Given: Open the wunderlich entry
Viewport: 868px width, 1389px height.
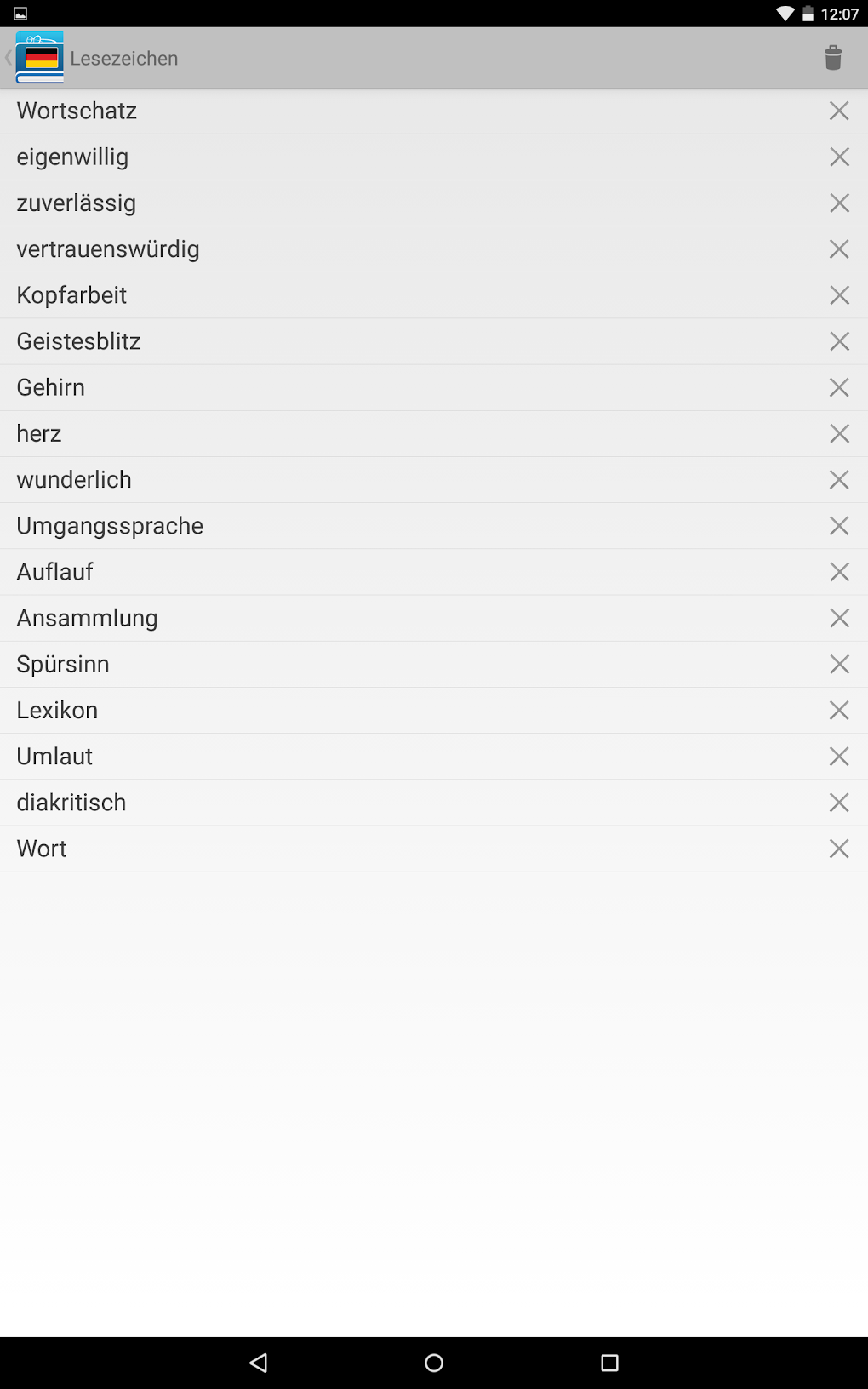Looking at the screenshot, I should click(74, 480).
